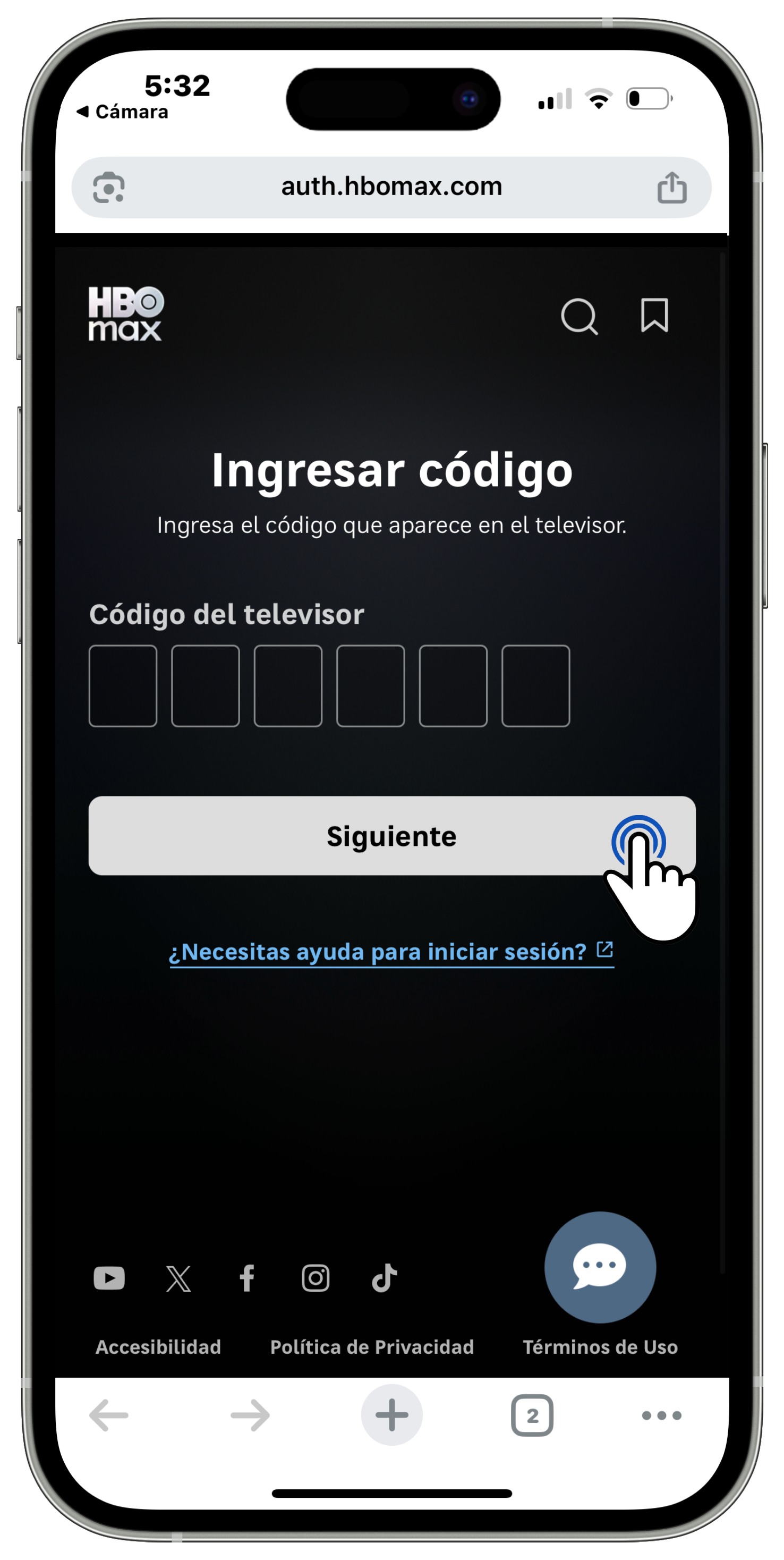
Task: Open ¿Necesitas ayuda para iniciar sesión? link
Action: pos(390,952)
